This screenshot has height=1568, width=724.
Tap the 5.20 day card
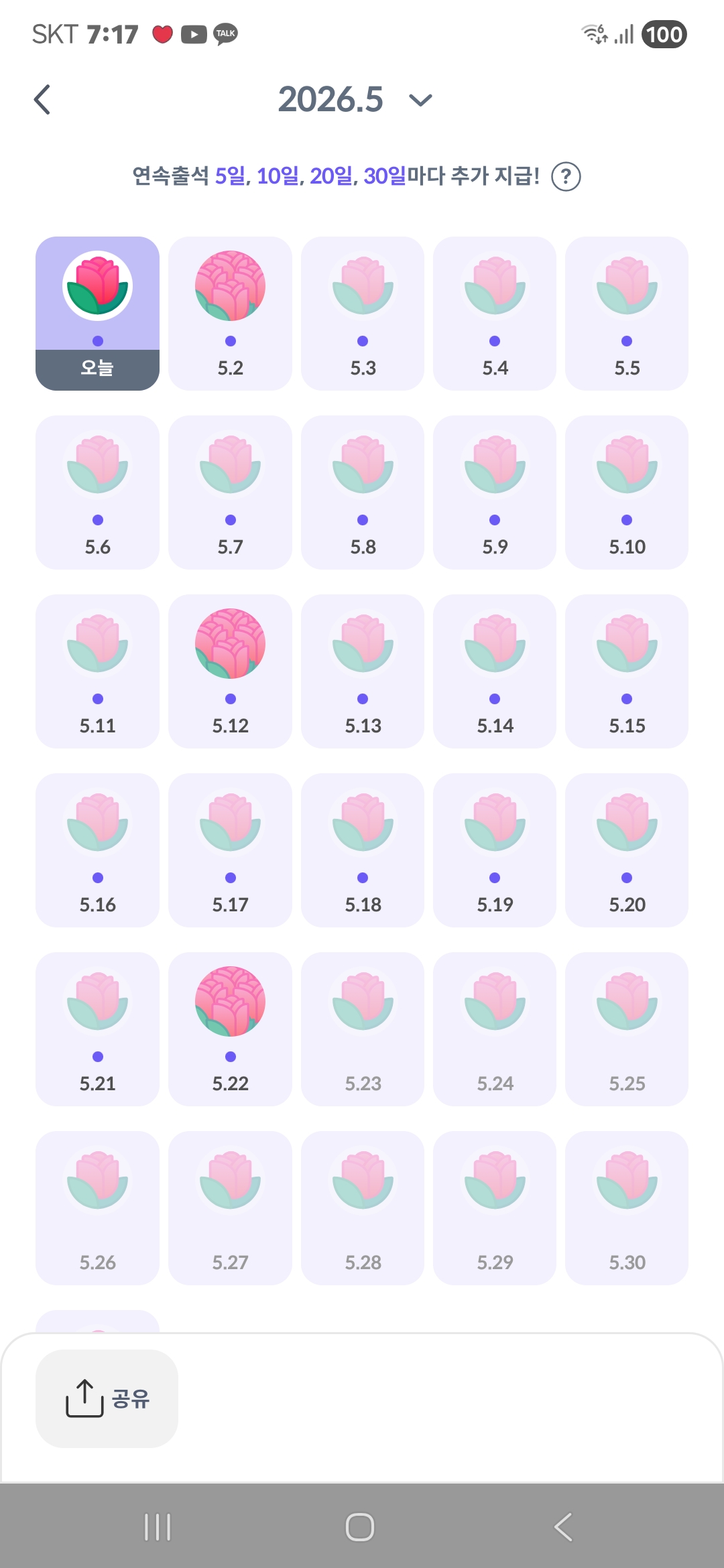coord(627,850)
